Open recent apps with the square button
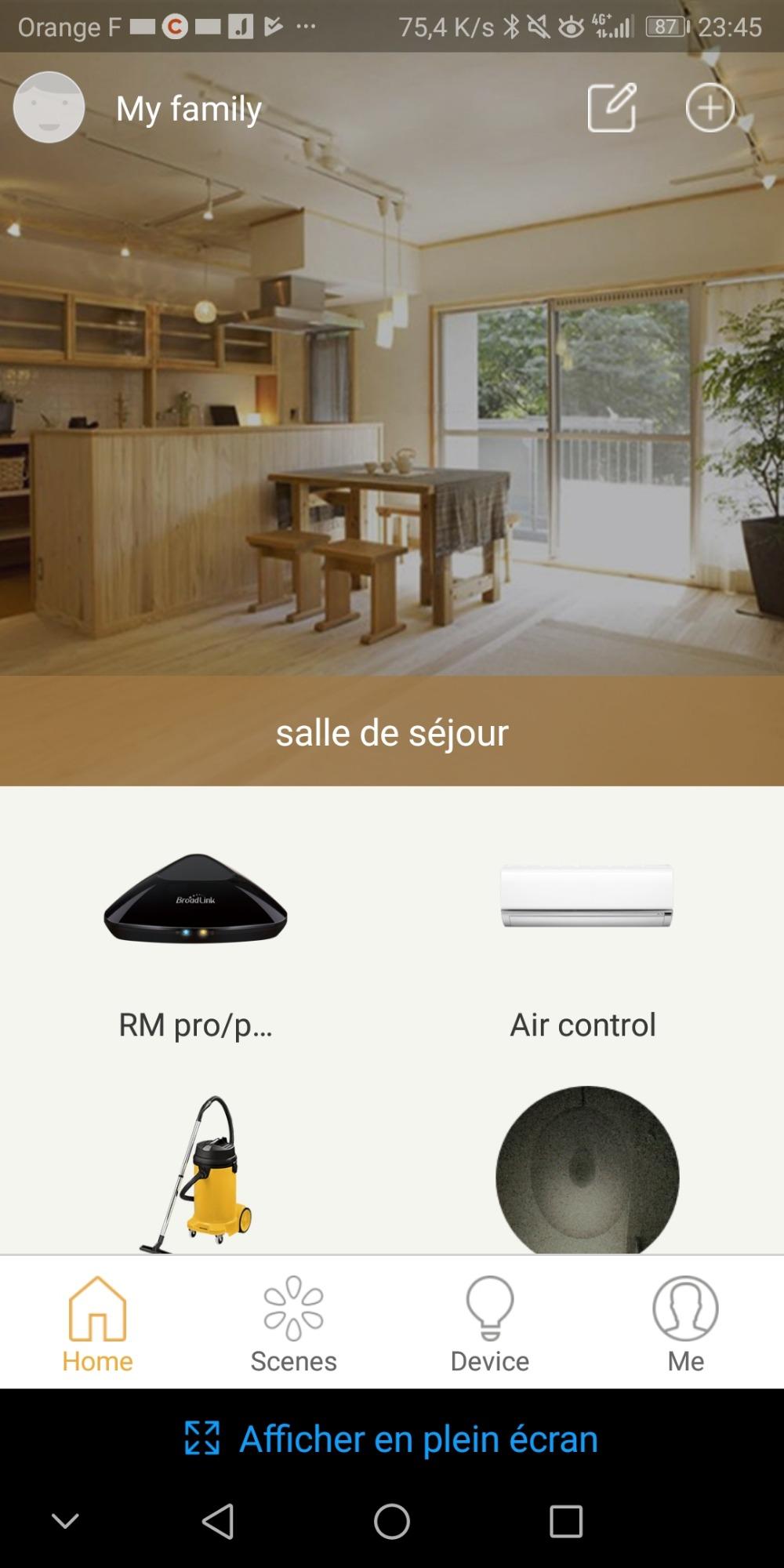The width and height of the screenshot is (784, 1568). (566, 1522)
